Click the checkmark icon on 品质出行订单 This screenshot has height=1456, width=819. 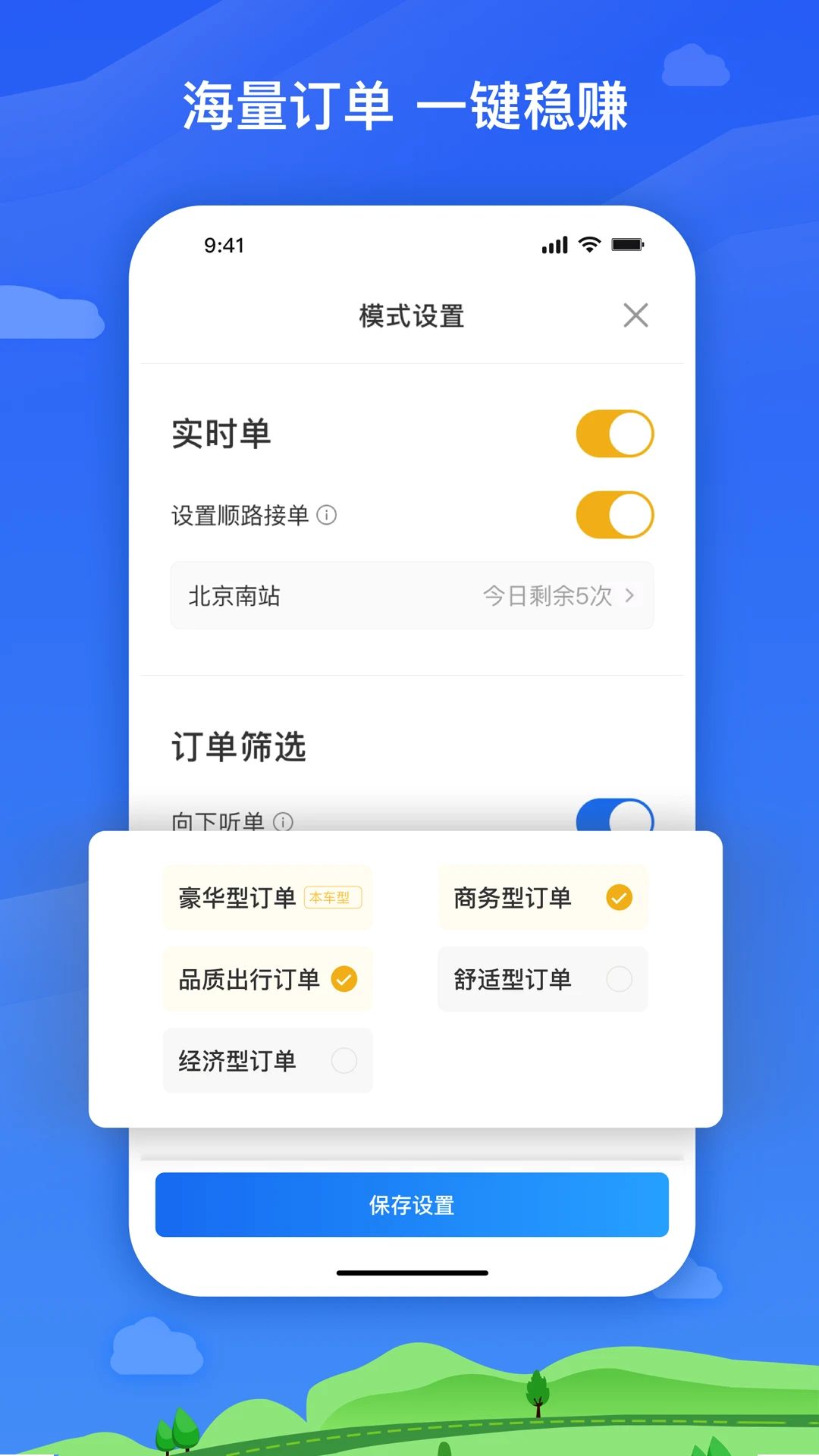pos(345,980)
